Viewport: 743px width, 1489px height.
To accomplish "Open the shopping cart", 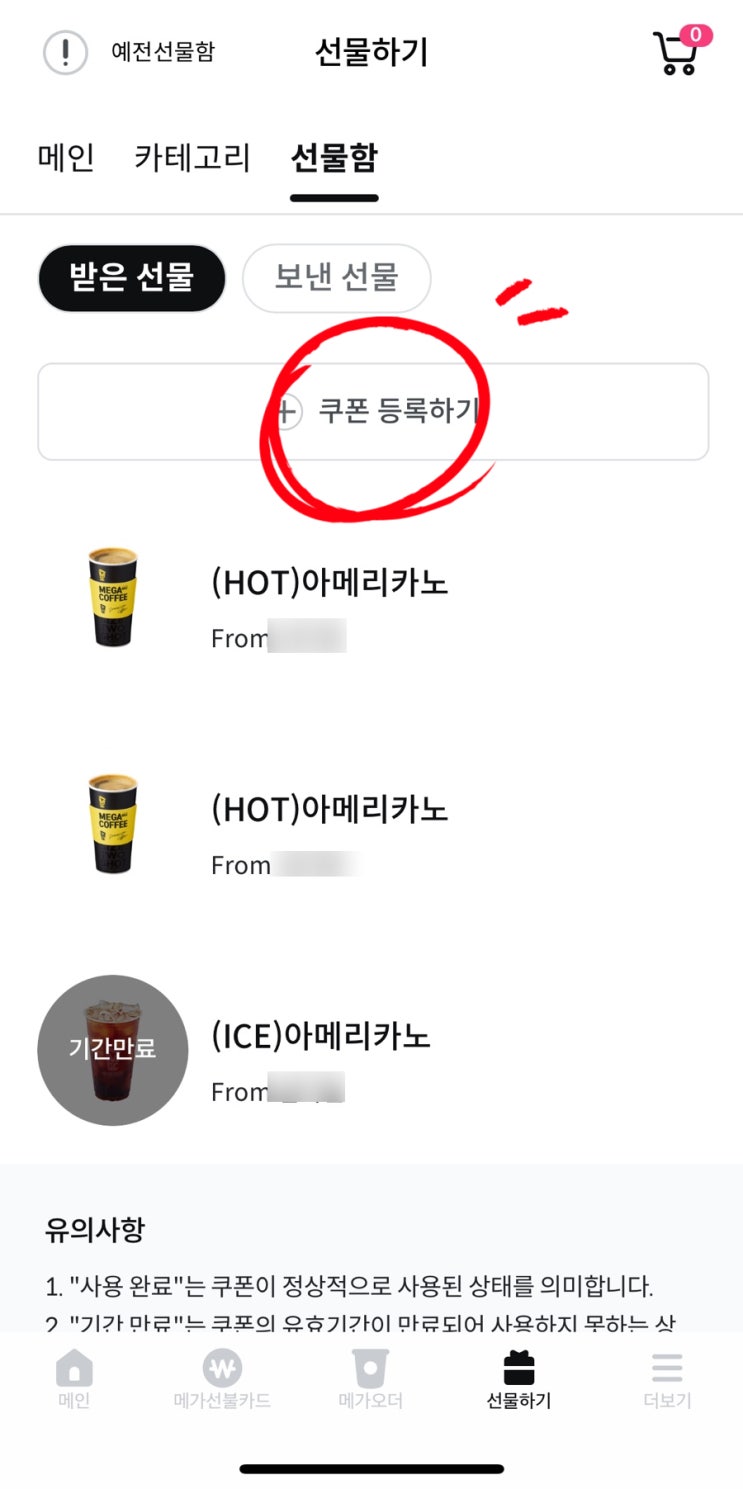I will (677, 52).
